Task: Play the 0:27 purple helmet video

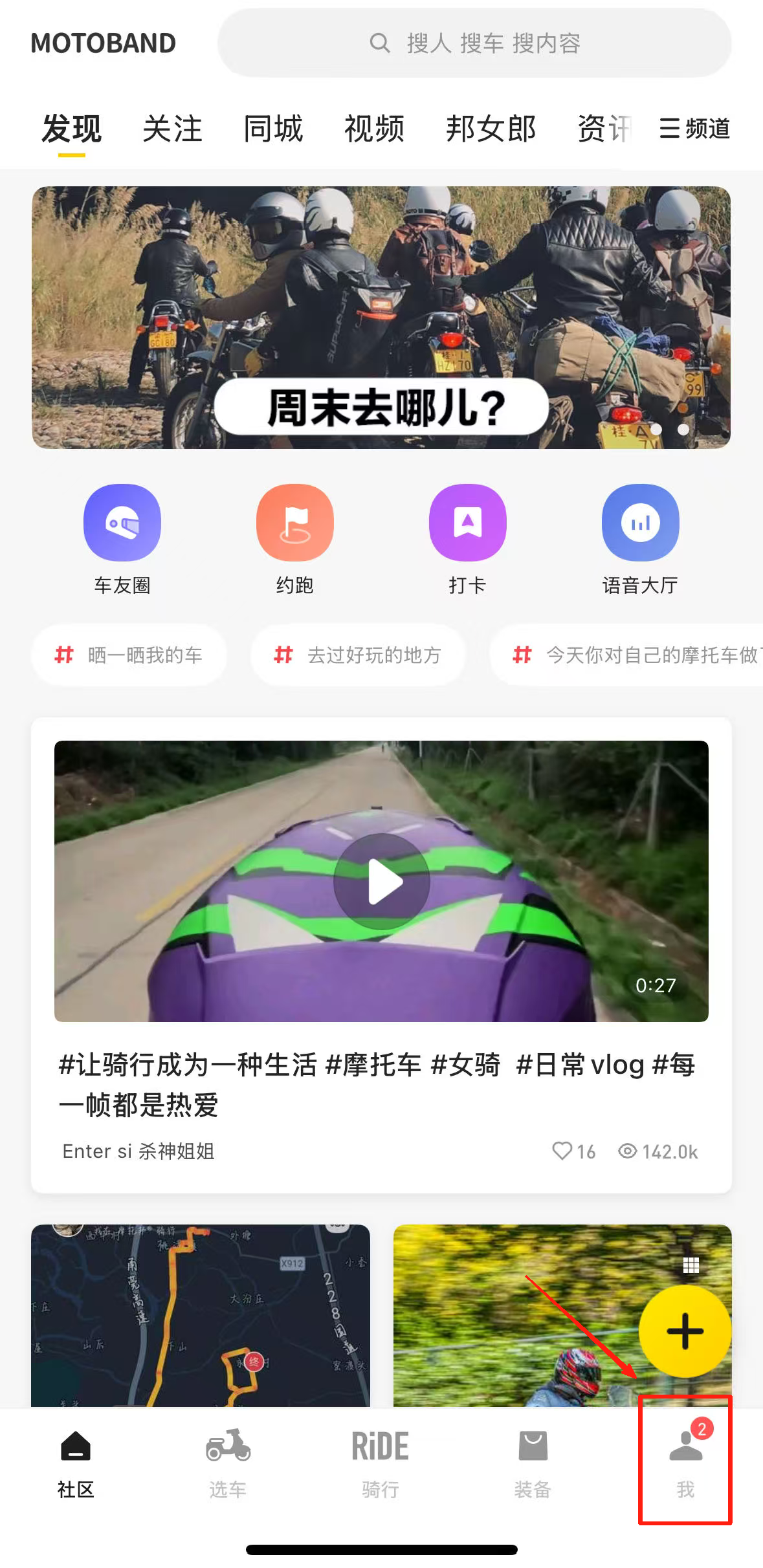Action: point(381,881)
